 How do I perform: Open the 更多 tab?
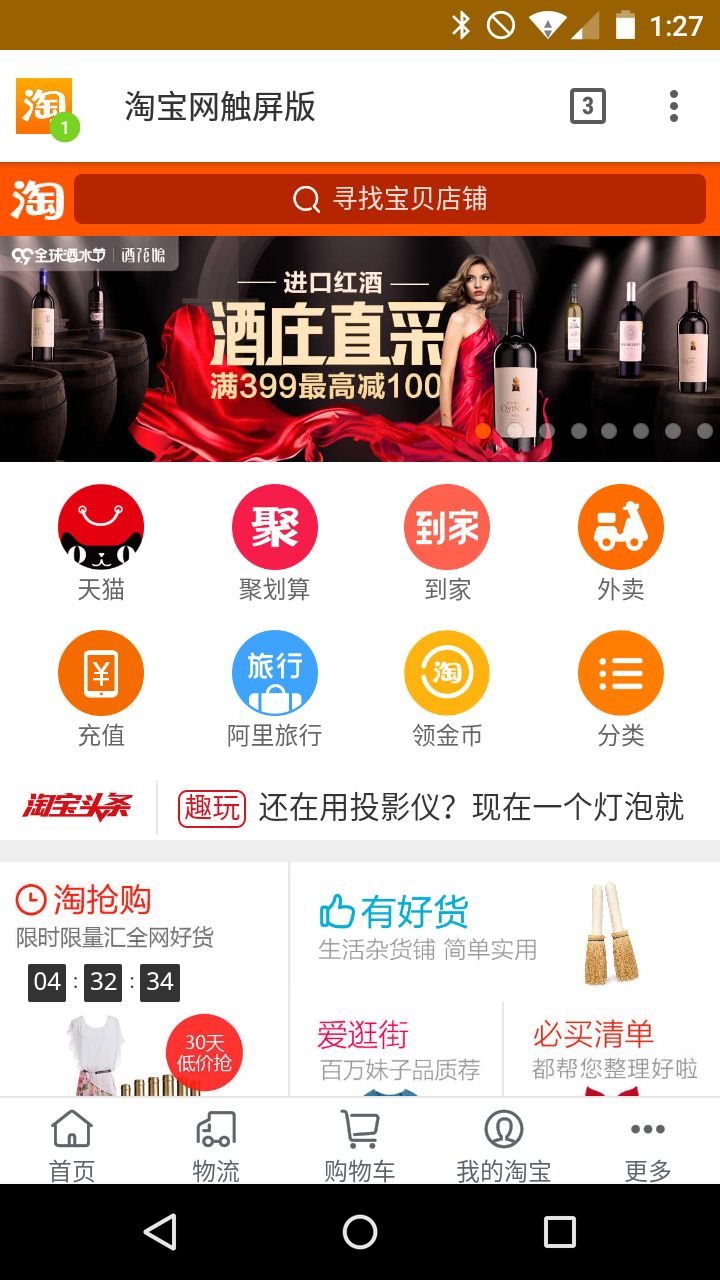point(648,1144)
